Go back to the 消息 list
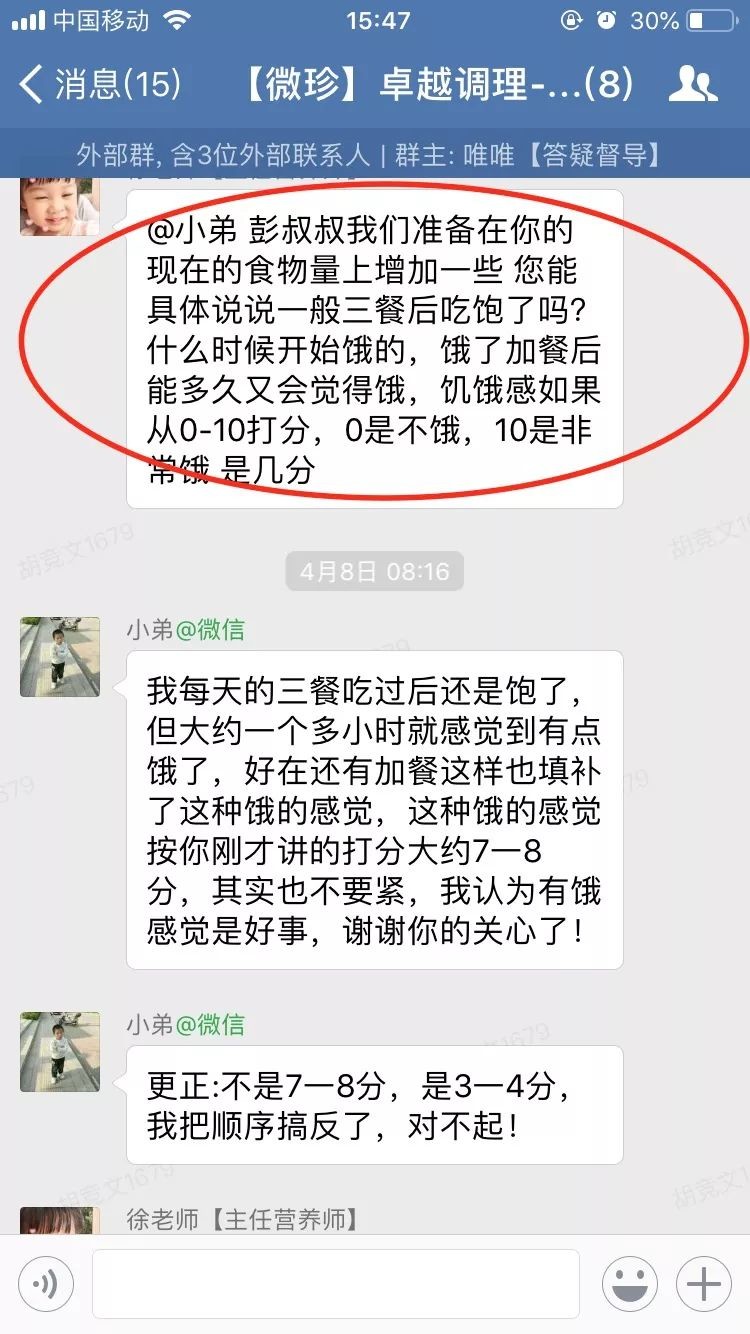 100,84
